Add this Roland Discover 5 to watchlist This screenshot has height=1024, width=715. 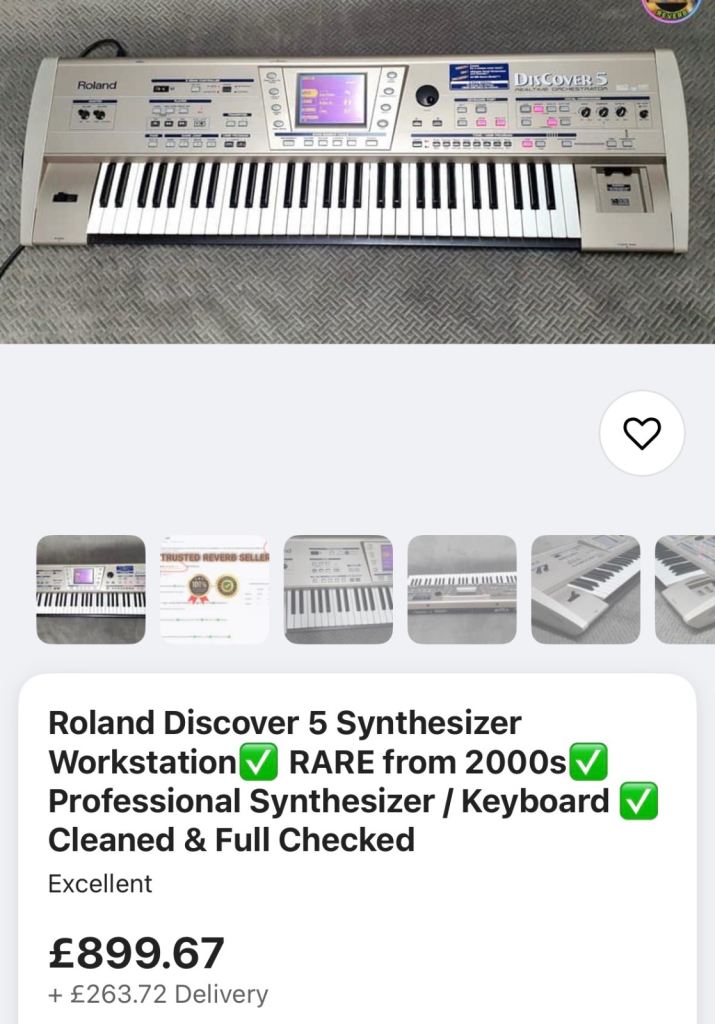point(642,433)
